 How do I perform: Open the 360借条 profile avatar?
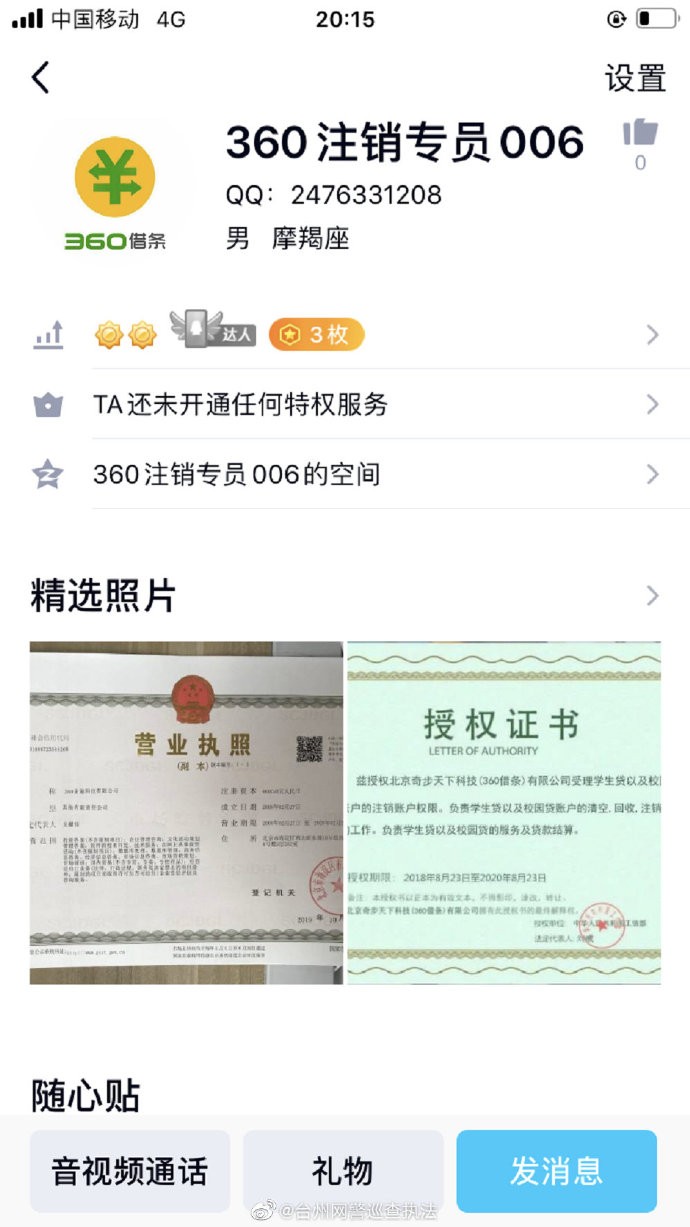115,192
